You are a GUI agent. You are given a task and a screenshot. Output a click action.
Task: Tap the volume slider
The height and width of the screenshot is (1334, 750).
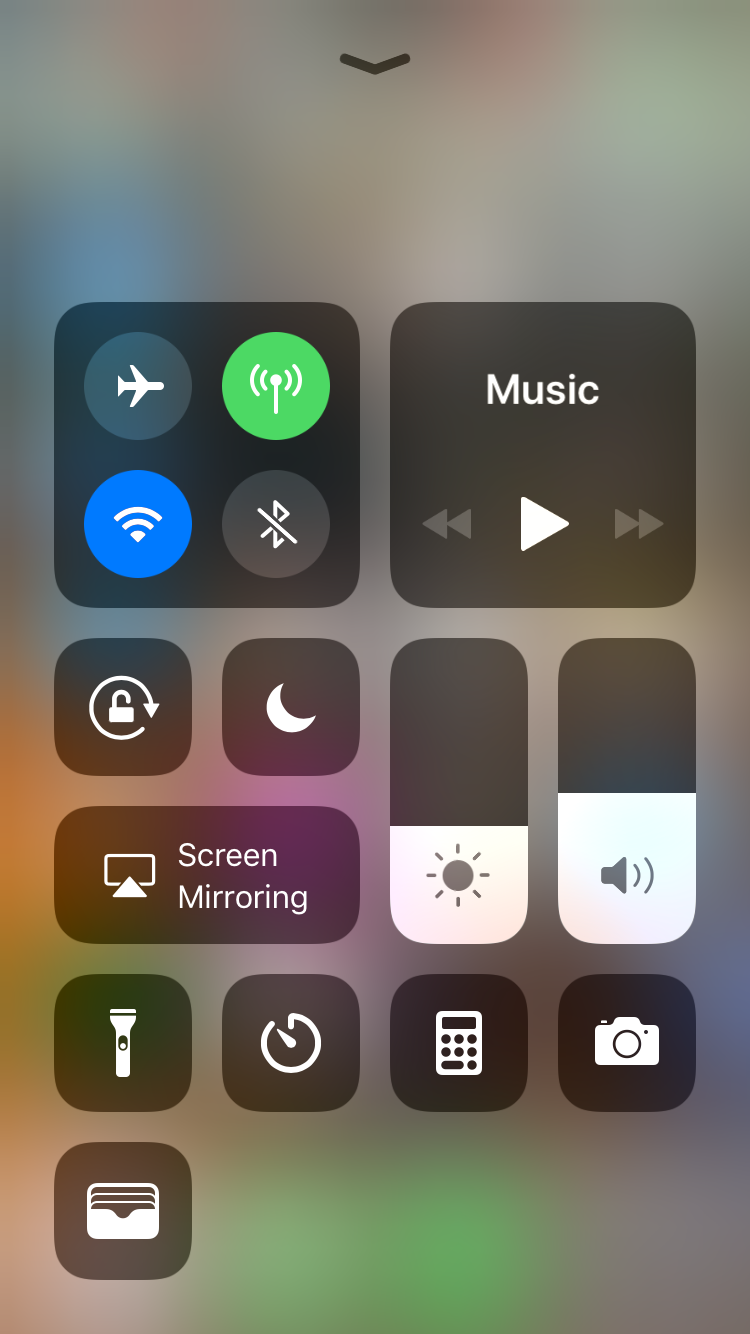coord(627,791)
